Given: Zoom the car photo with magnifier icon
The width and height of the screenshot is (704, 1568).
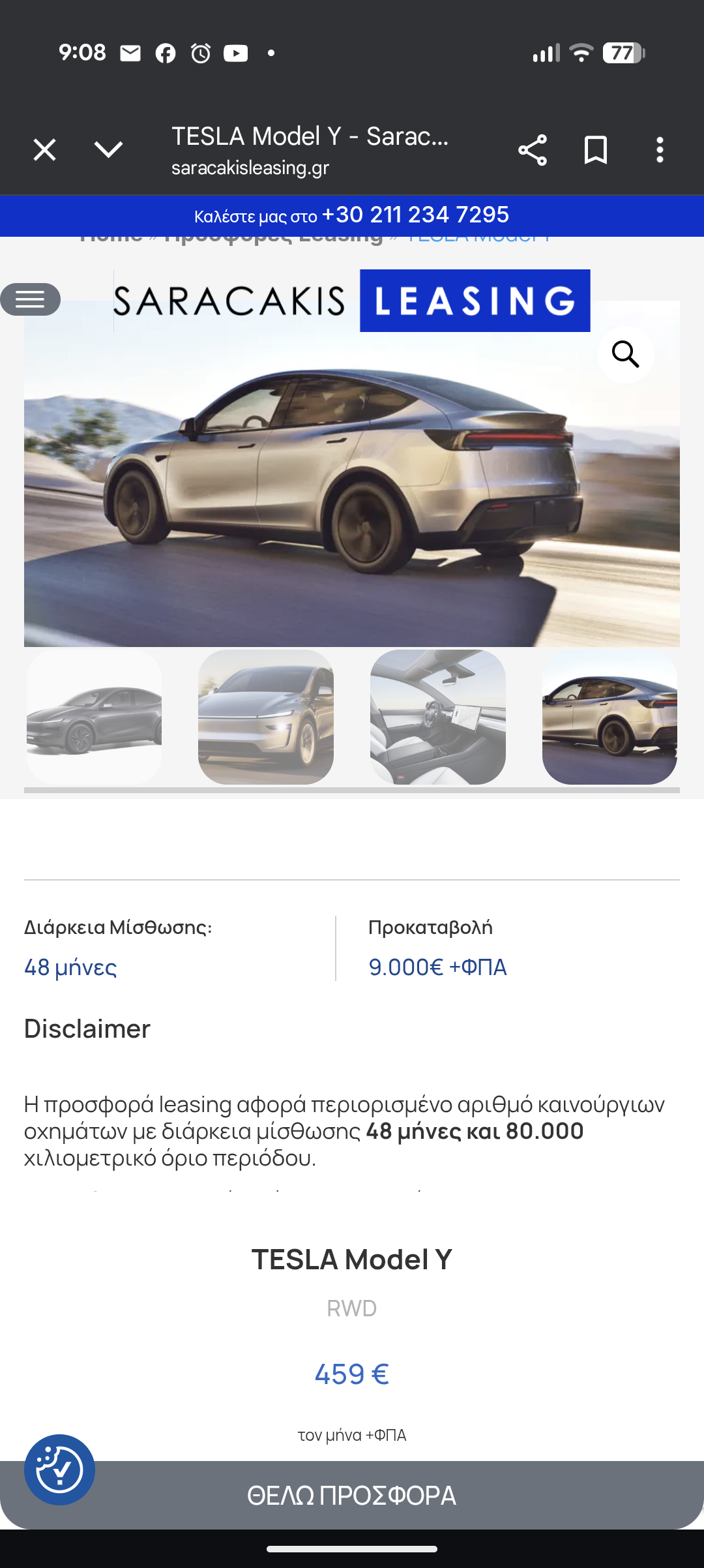Looking at the screenshot, I should point(625,354).
